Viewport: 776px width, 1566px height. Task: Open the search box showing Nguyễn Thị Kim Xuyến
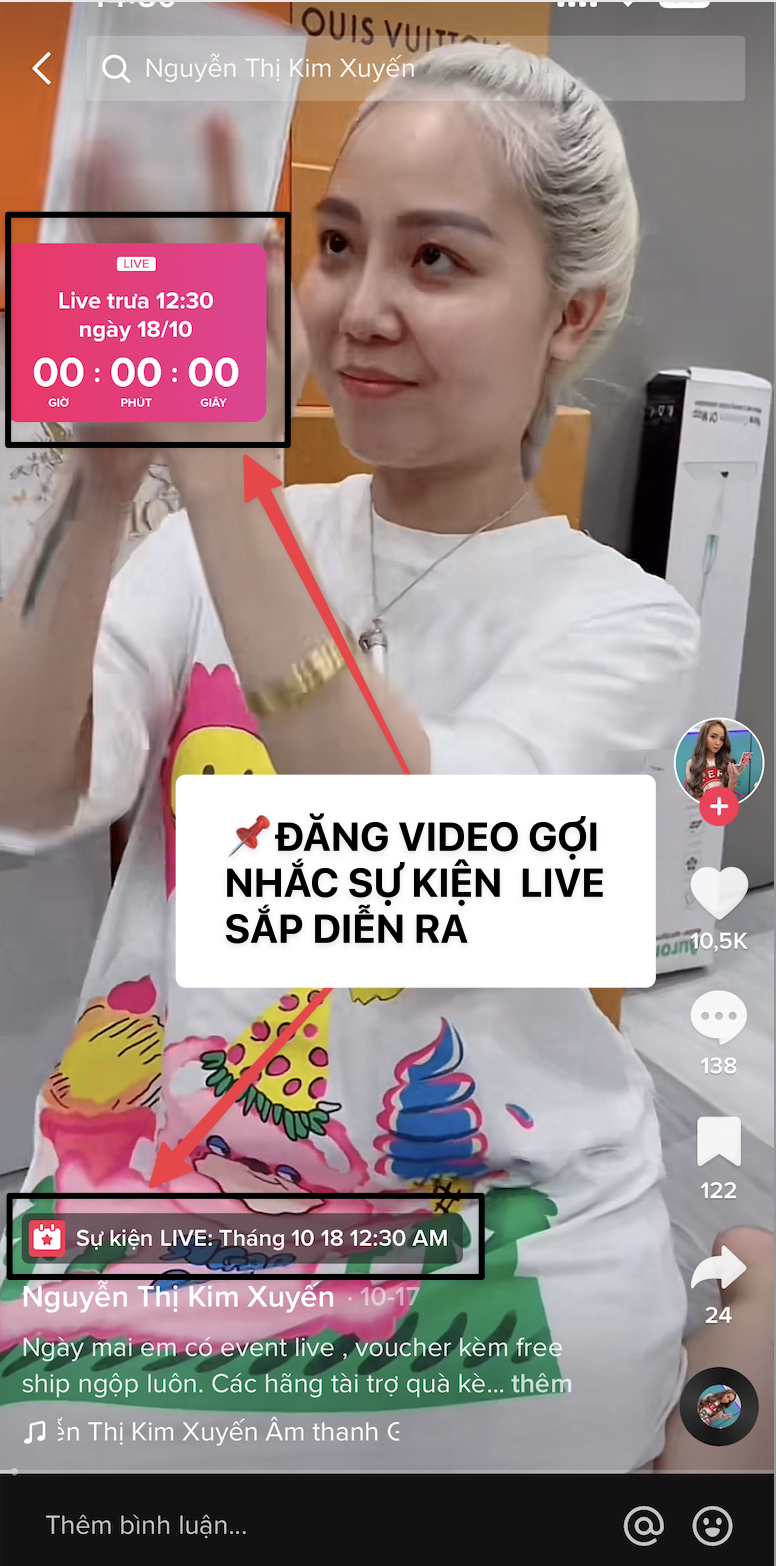tap(415, 68)
